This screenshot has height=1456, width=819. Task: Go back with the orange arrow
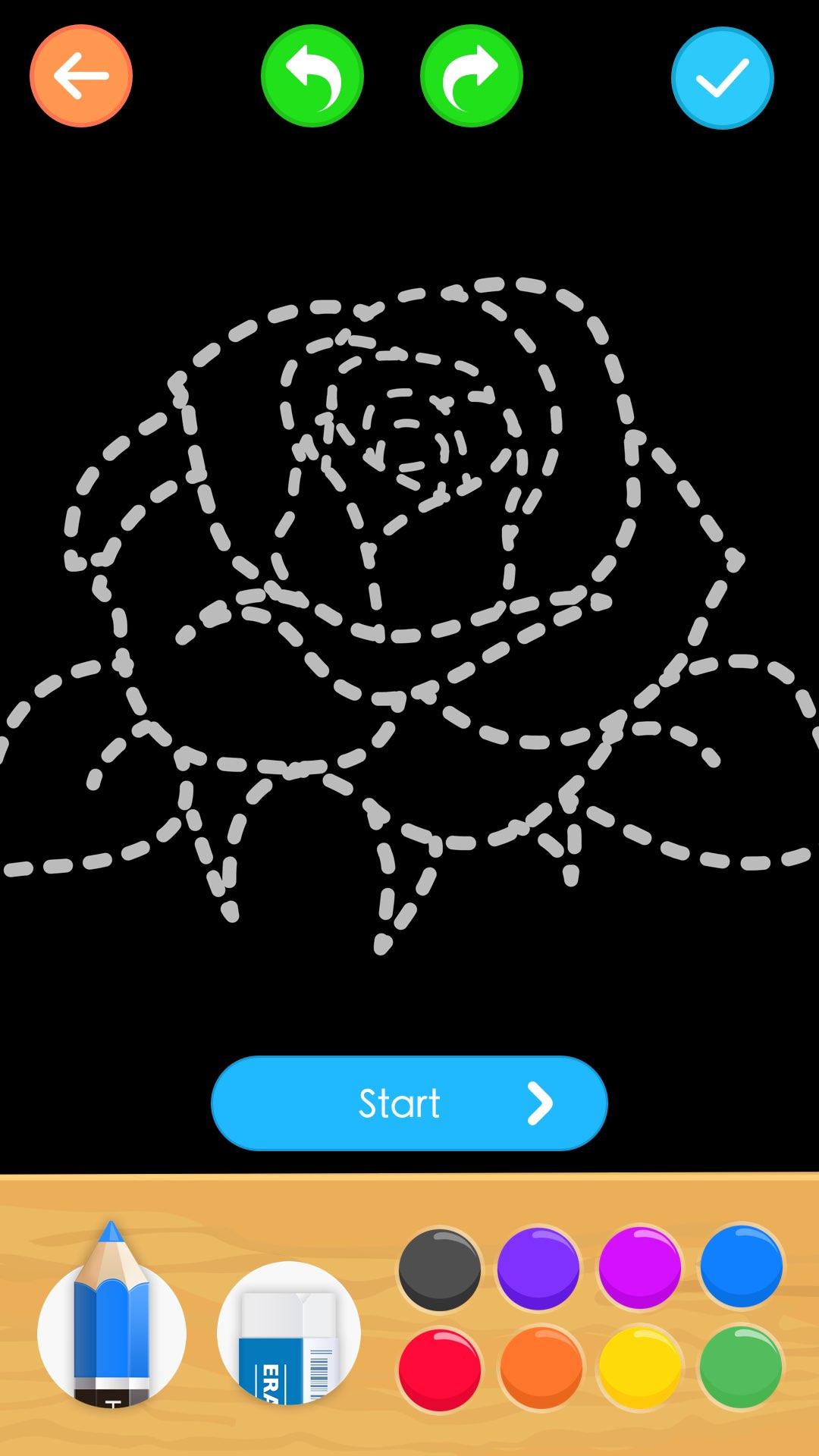[x=81, y=76]
